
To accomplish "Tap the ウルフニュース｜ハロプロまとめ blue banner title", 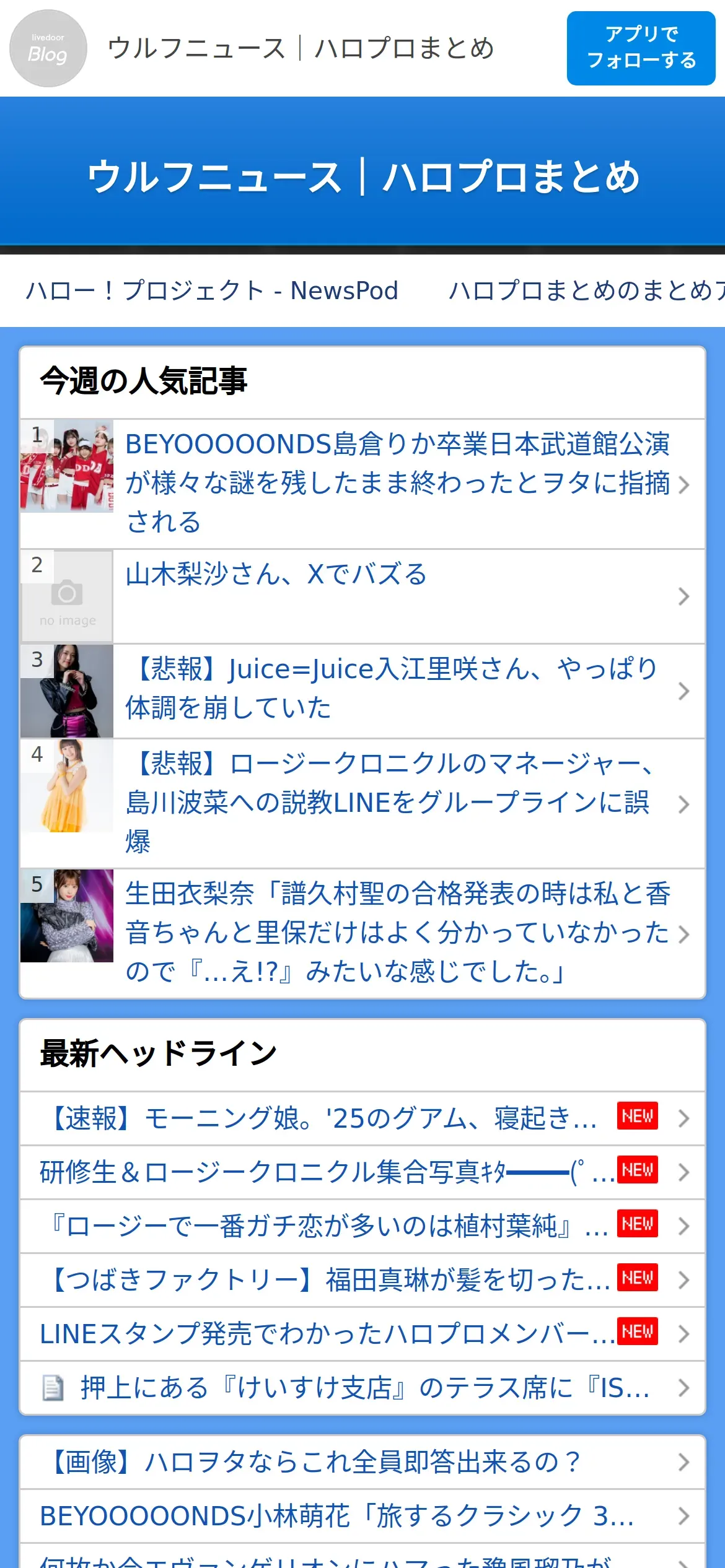I will coord(362,176).
